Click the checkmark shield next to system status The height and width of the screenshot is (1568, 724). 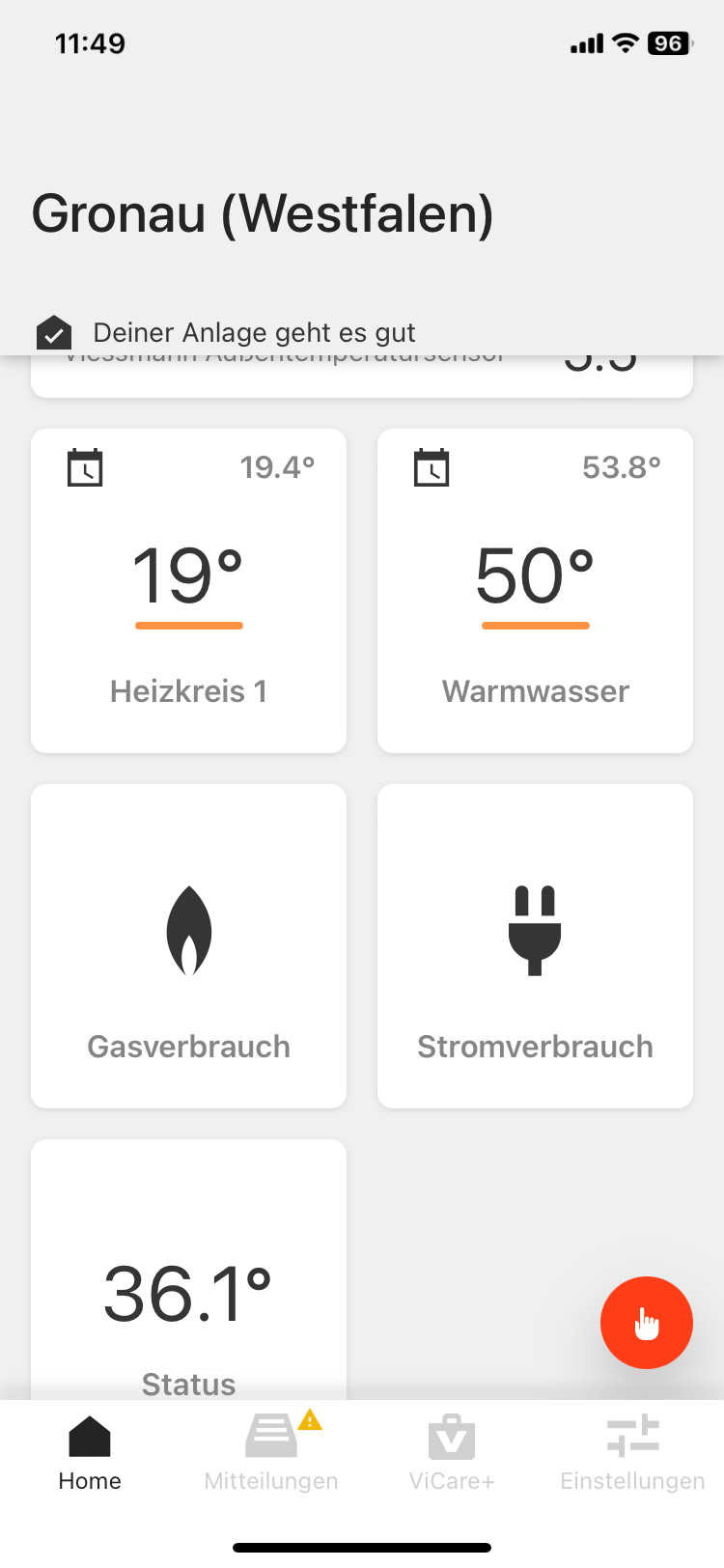[53, 331]
